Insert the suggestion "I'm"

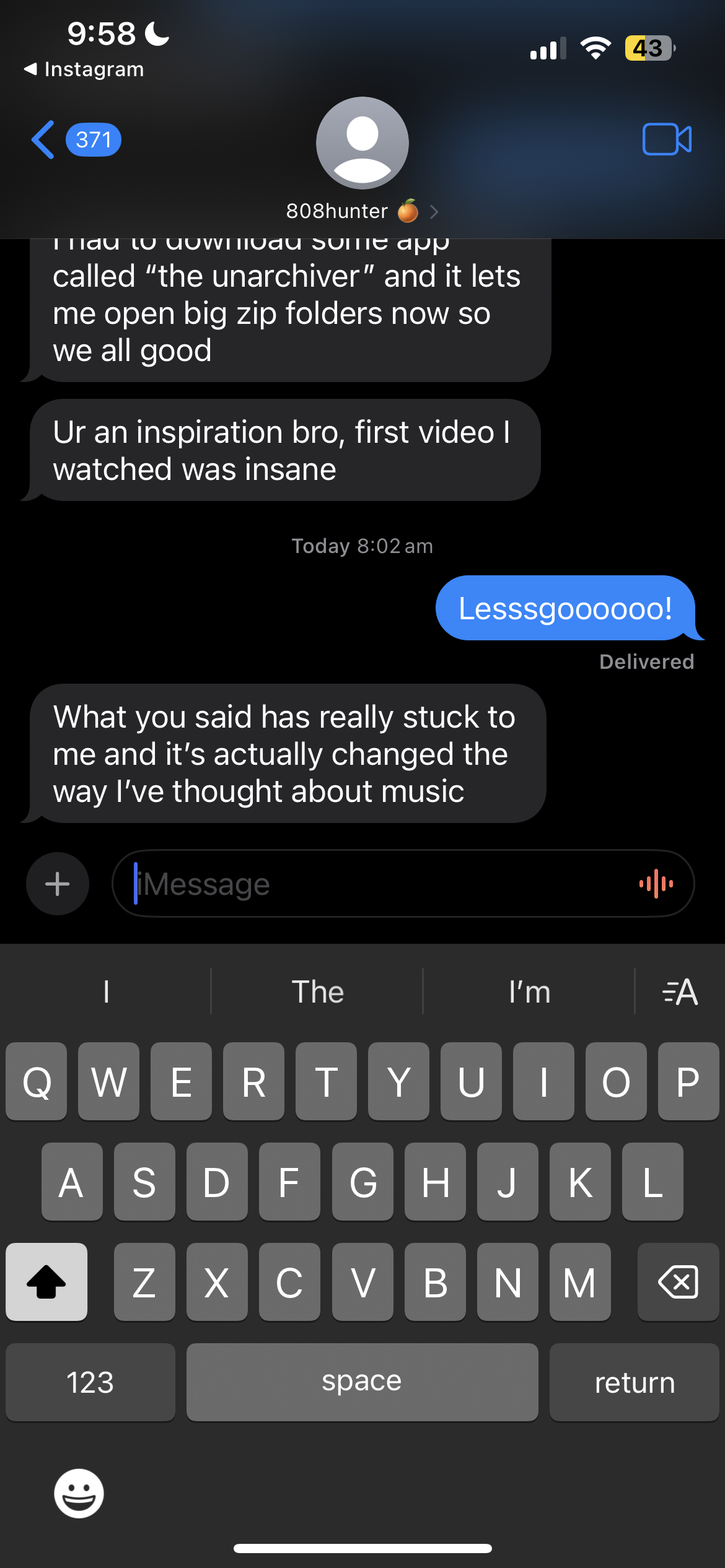529,992
